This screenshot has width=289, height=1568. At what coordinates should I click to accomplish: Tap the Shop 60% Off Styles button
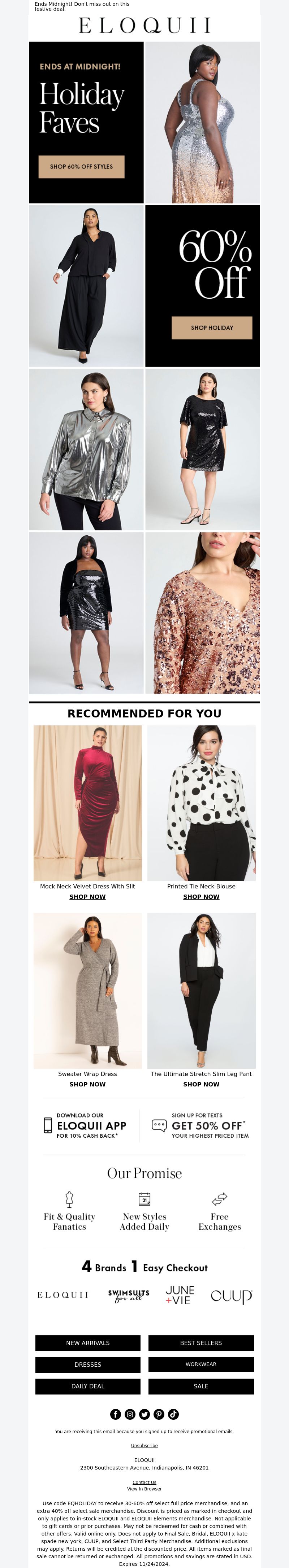point(82,166)
